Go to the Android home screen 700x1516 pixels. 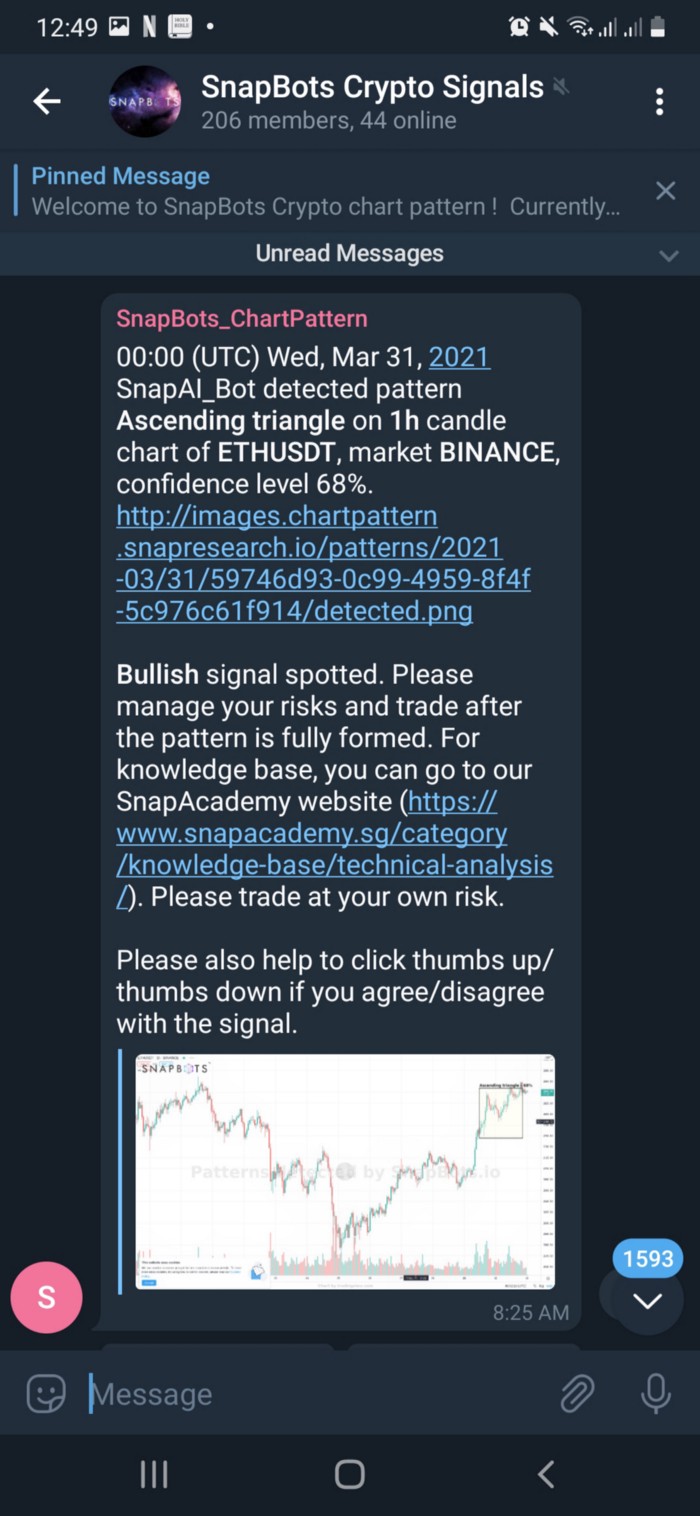click(x=349, y=1474)
